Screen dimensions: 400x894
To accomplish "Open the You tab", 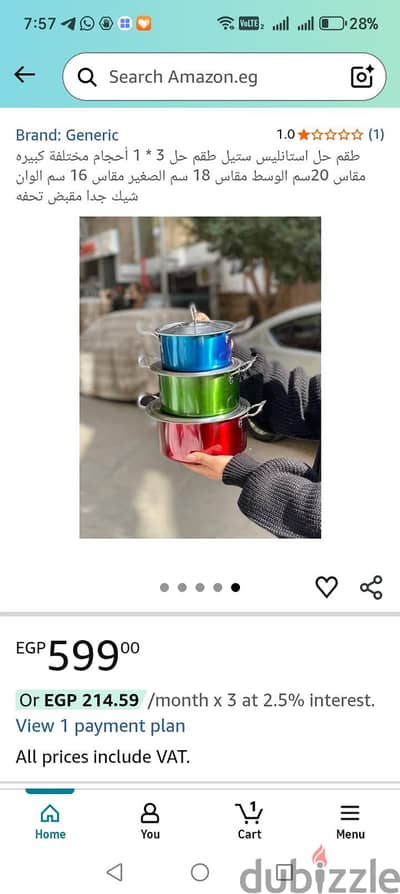I will (x=150, y=821).
